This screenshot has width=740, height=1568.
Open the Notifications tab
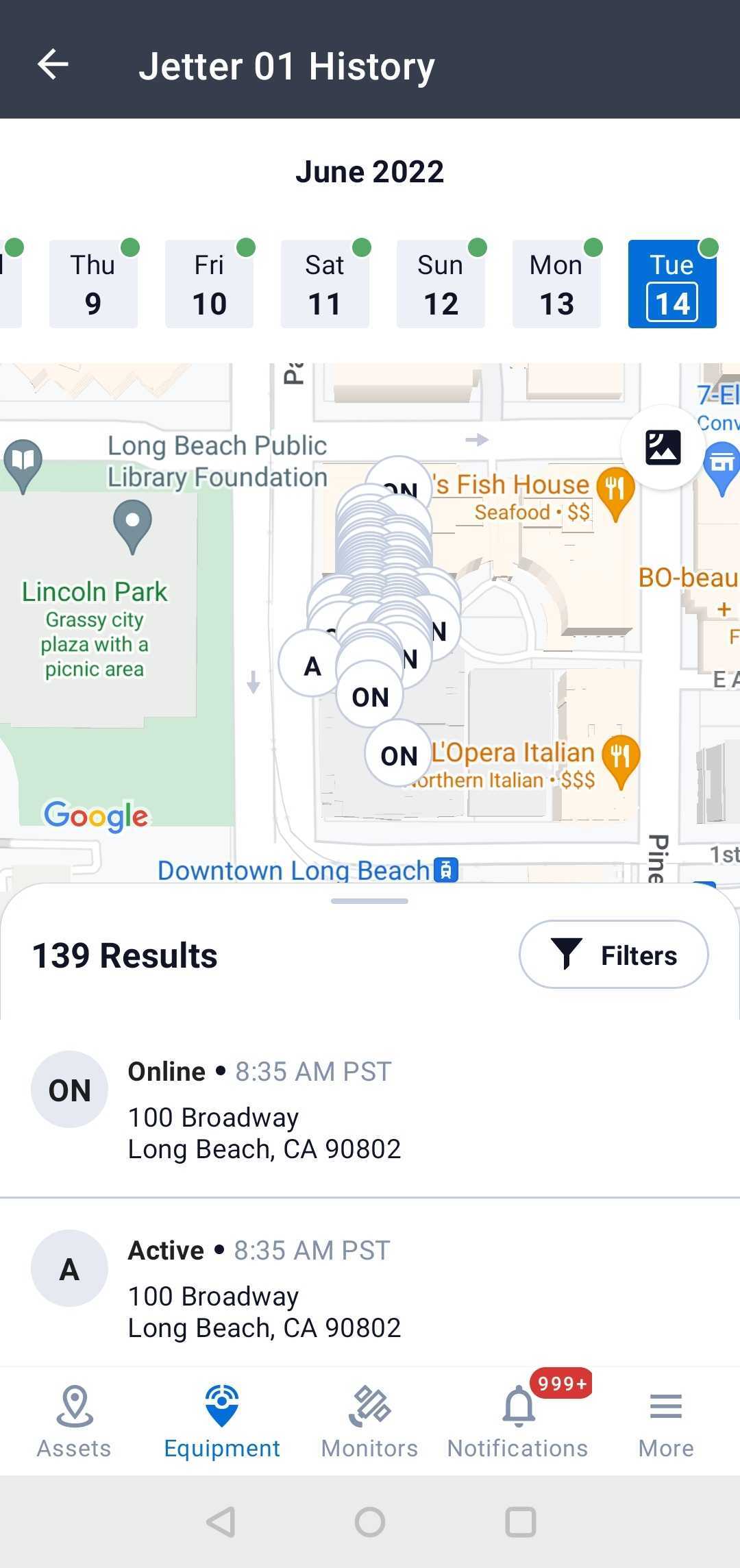518,1421
